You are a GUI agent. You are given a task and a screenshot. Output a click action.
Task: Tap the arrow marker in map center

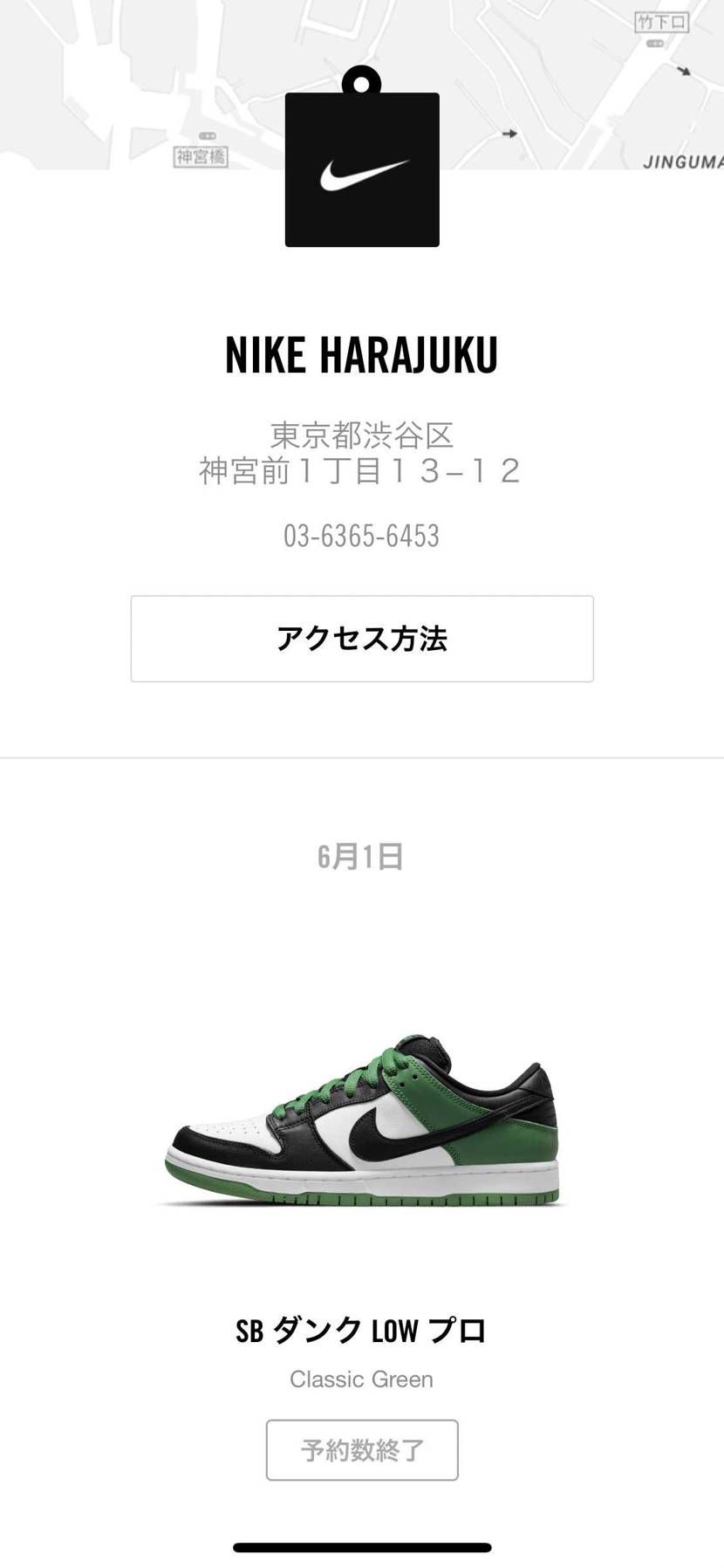509,133
